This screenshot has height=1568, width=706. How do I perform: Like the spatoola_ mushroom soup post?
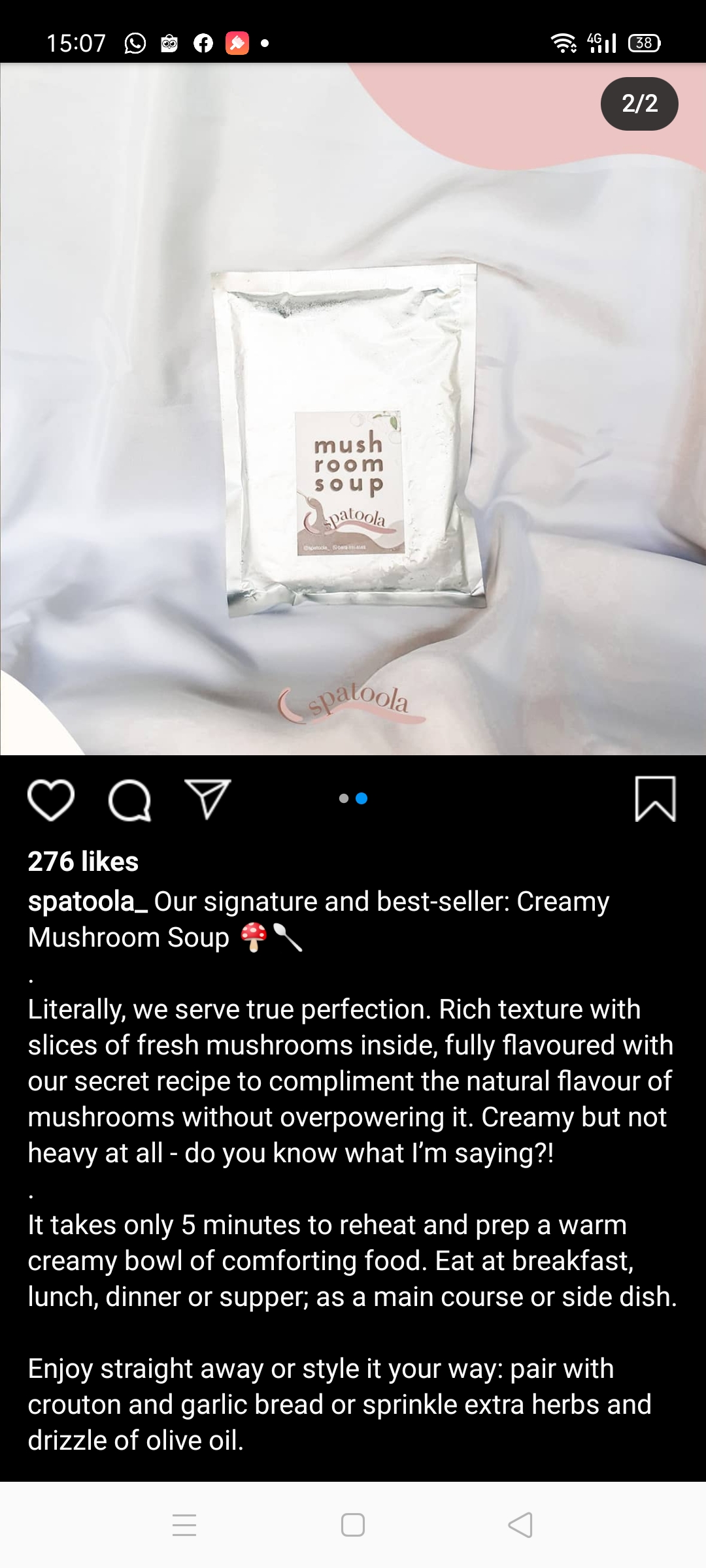pos(51,800)
